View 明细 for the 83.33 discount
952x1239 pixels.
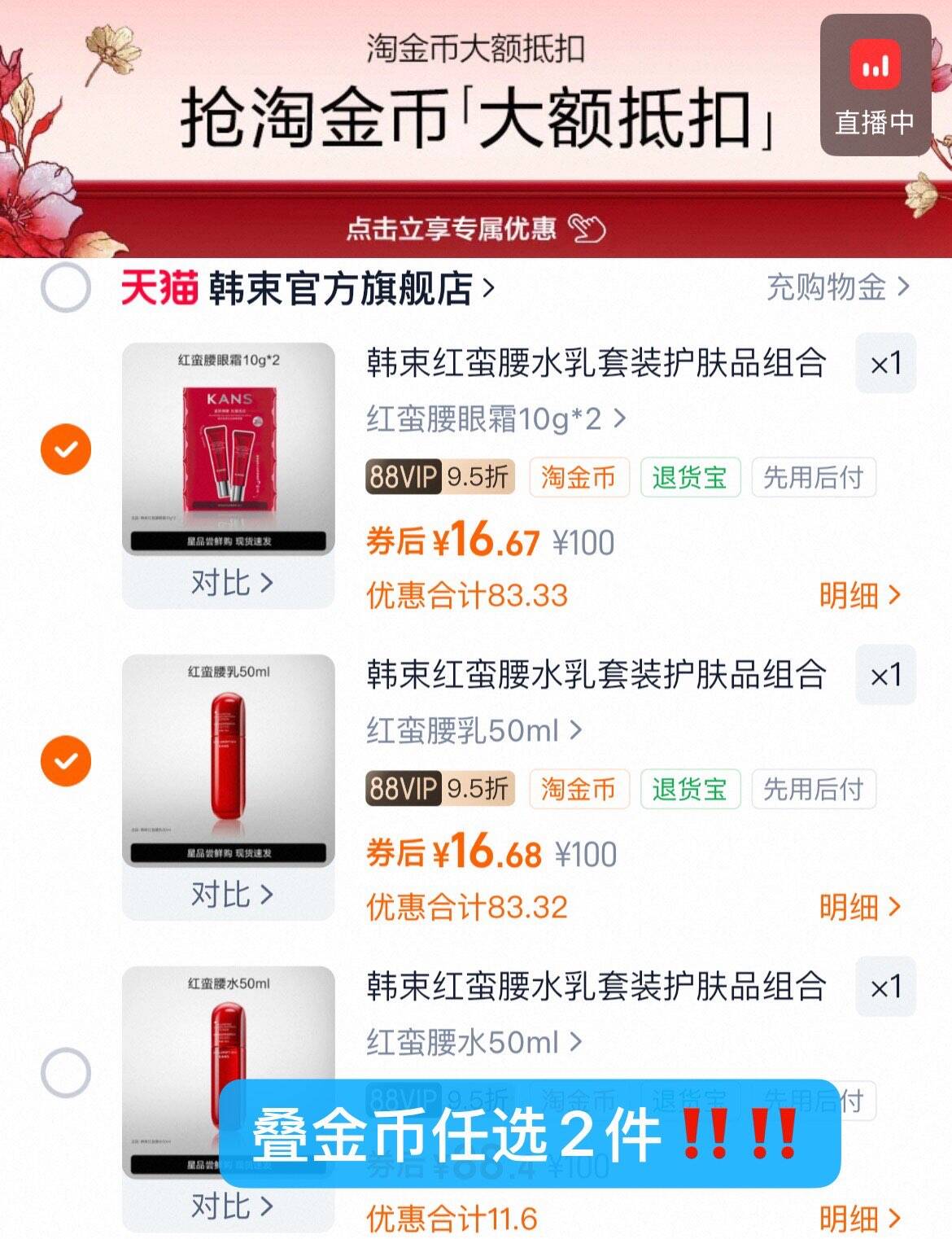(x=859, y=596)
